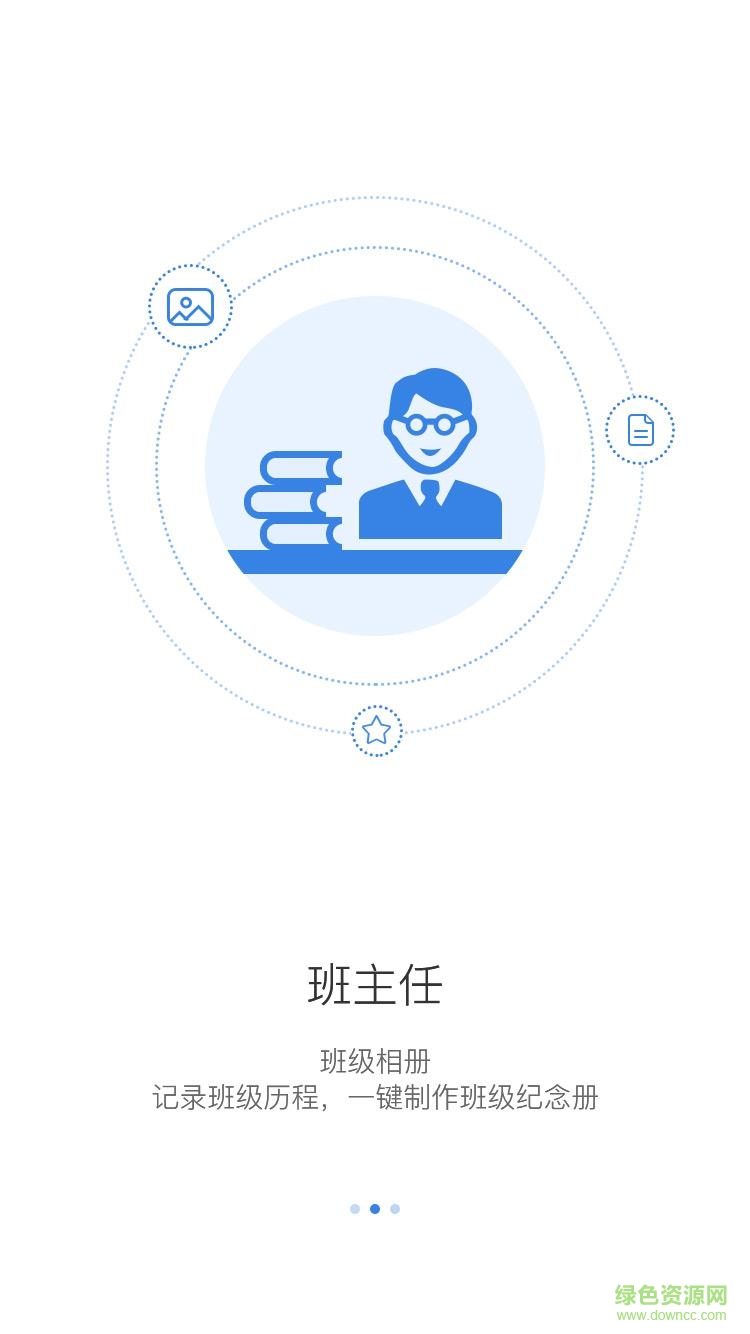This screenshot has width=750, height=1334.
Task: Select the stack of books graphic
Action: click(297, 500)
